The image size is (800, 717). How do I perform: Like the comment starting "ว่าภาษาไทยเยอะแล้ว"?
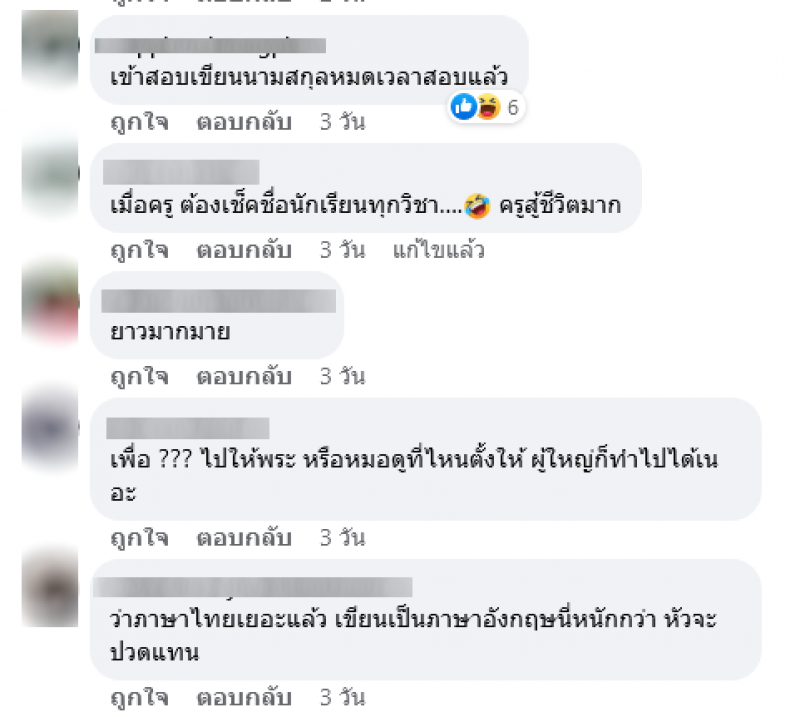(x=139, y=697)
